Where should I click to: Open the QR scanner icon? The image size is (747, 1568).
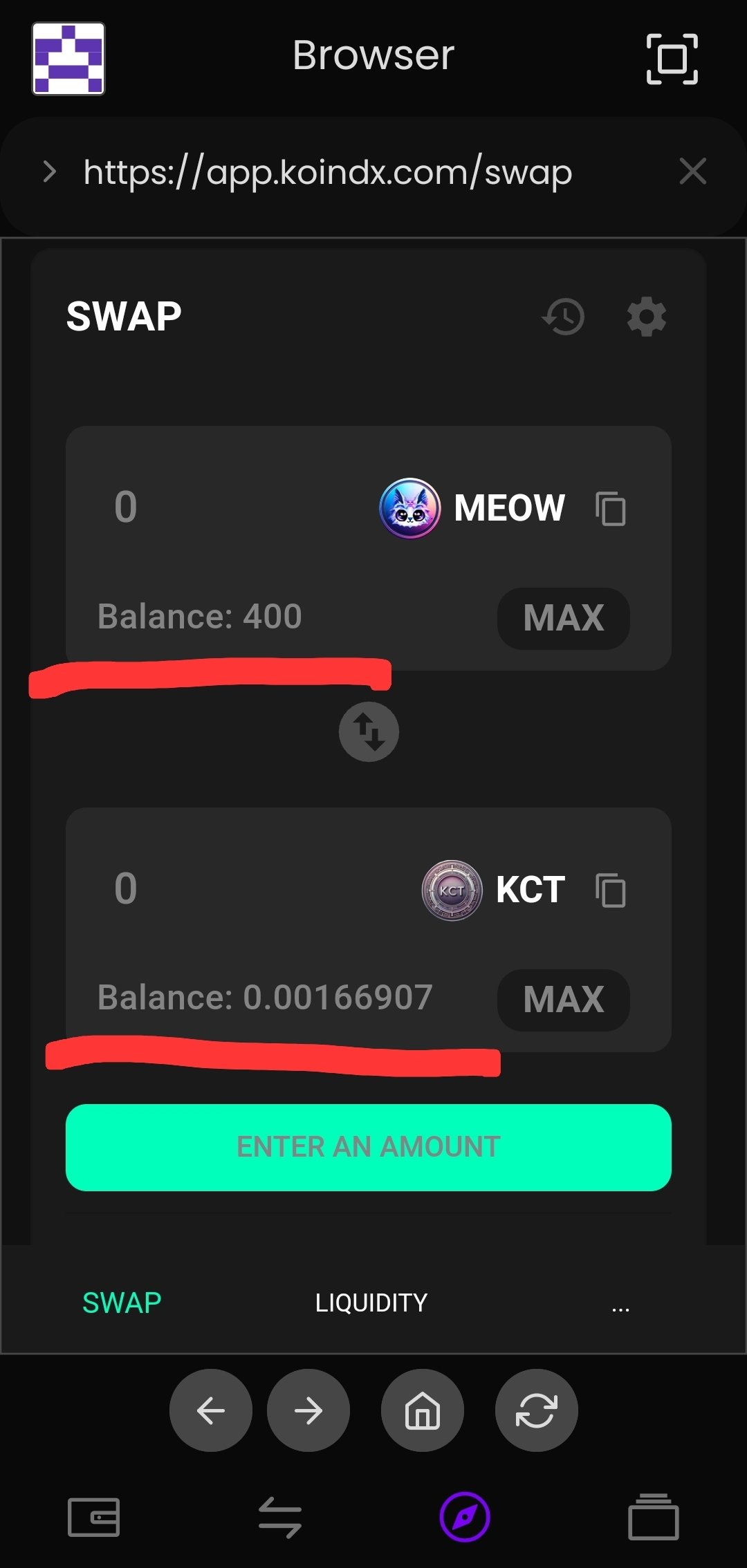click(x=672, y=58)
